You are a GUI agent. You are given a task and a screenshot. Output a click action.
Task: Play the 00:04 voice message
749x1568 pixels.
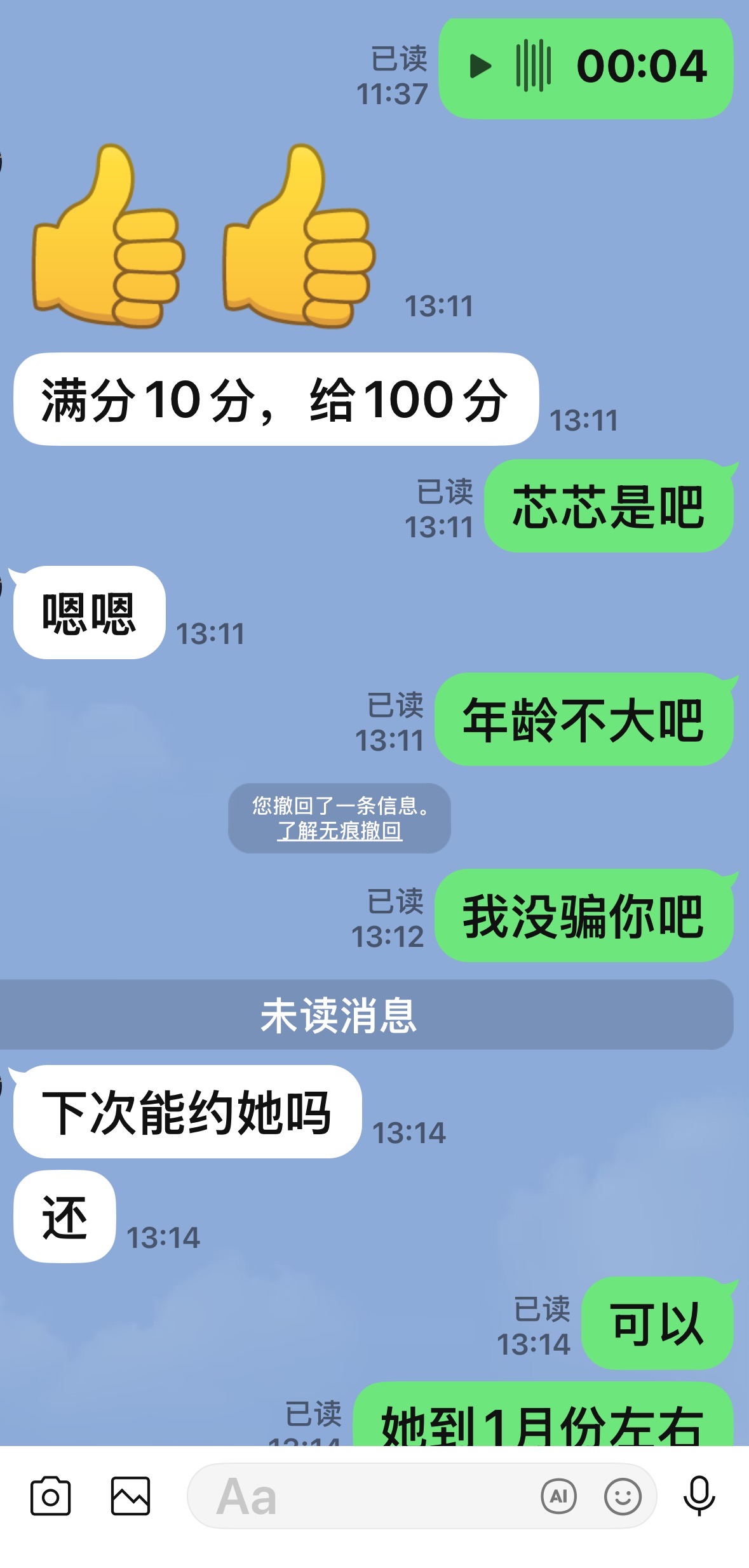(480, 66)
